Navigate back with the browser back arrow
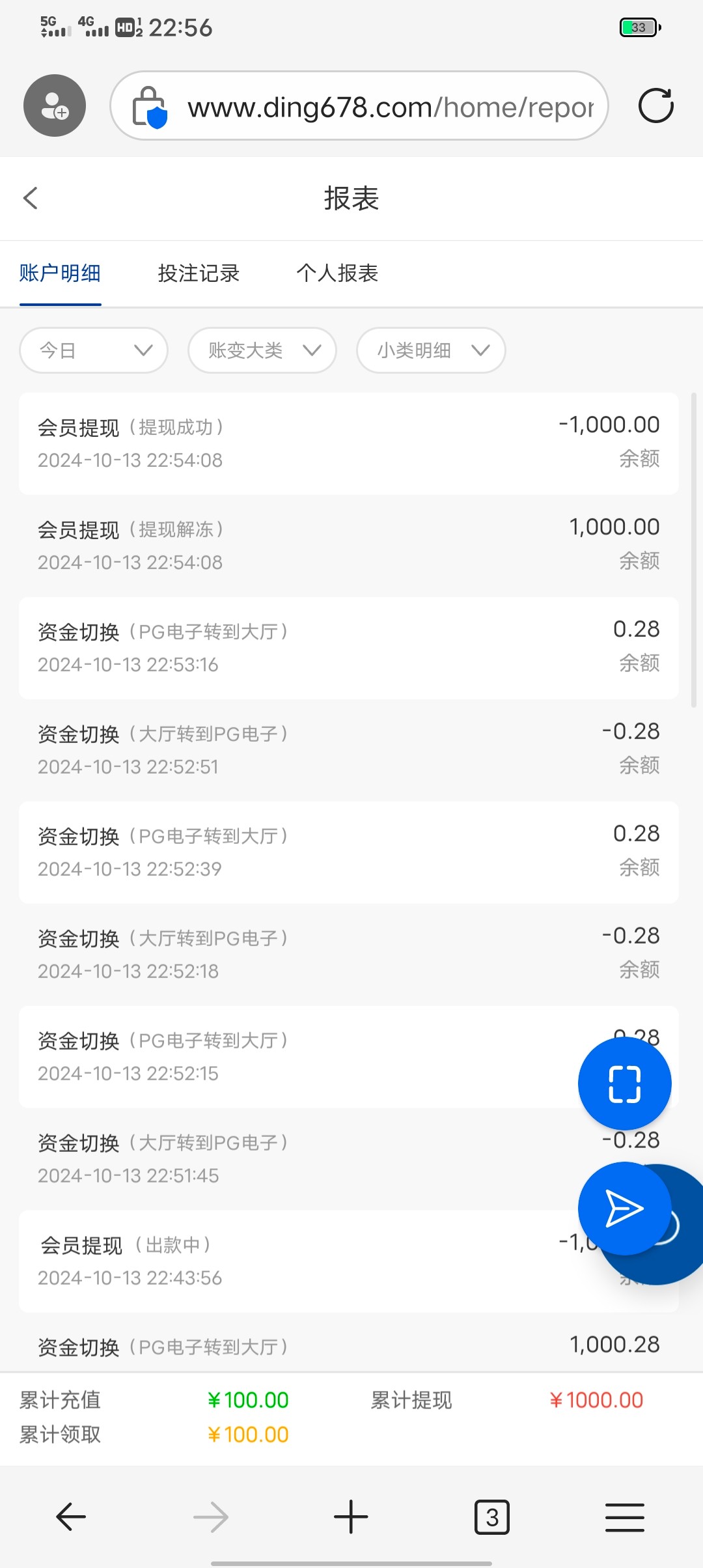The height and width of the screenshot is (1568, 703). point(71,1517)
